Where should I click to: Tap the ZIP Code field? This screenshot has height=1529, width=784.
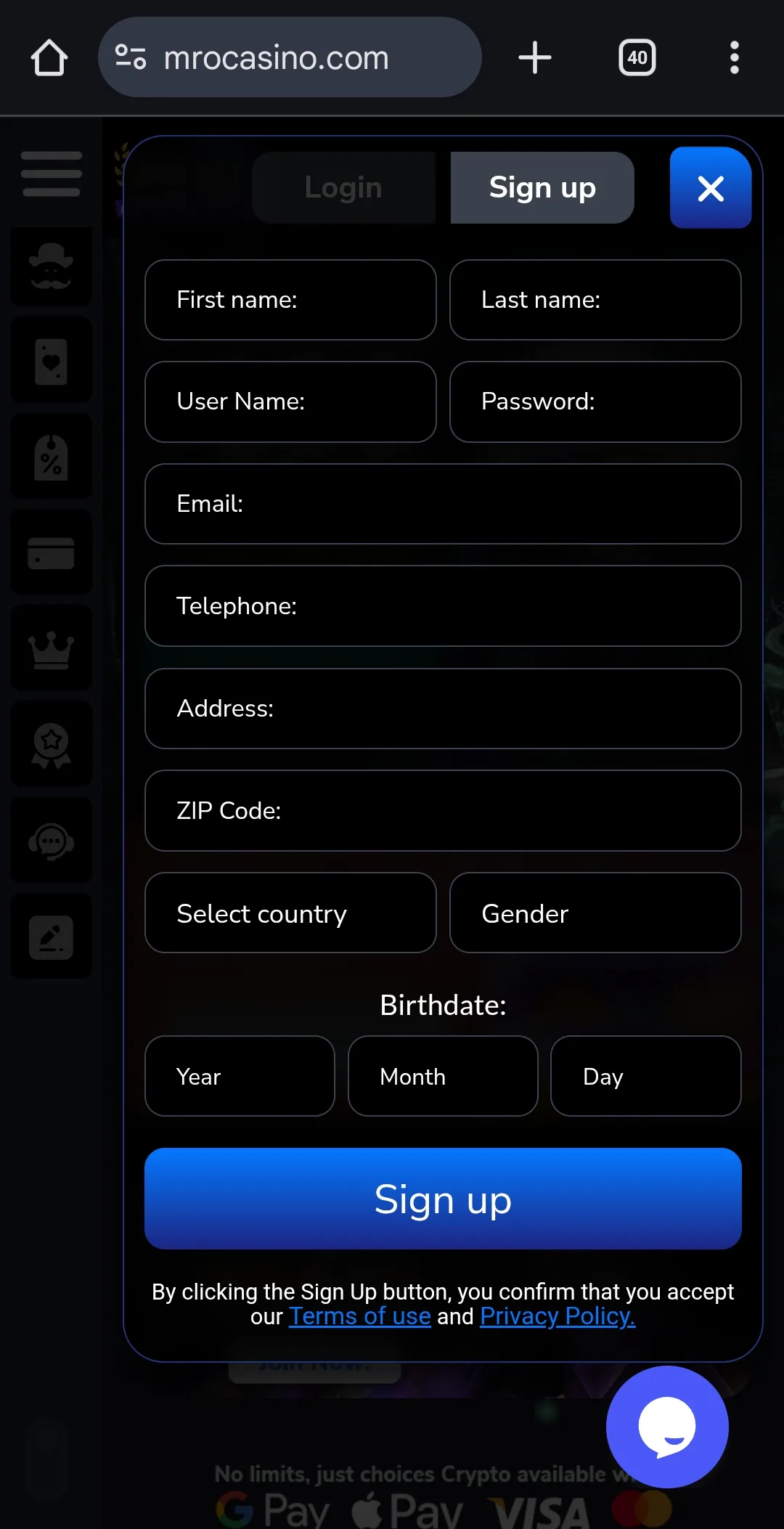[x=443, y=811]
